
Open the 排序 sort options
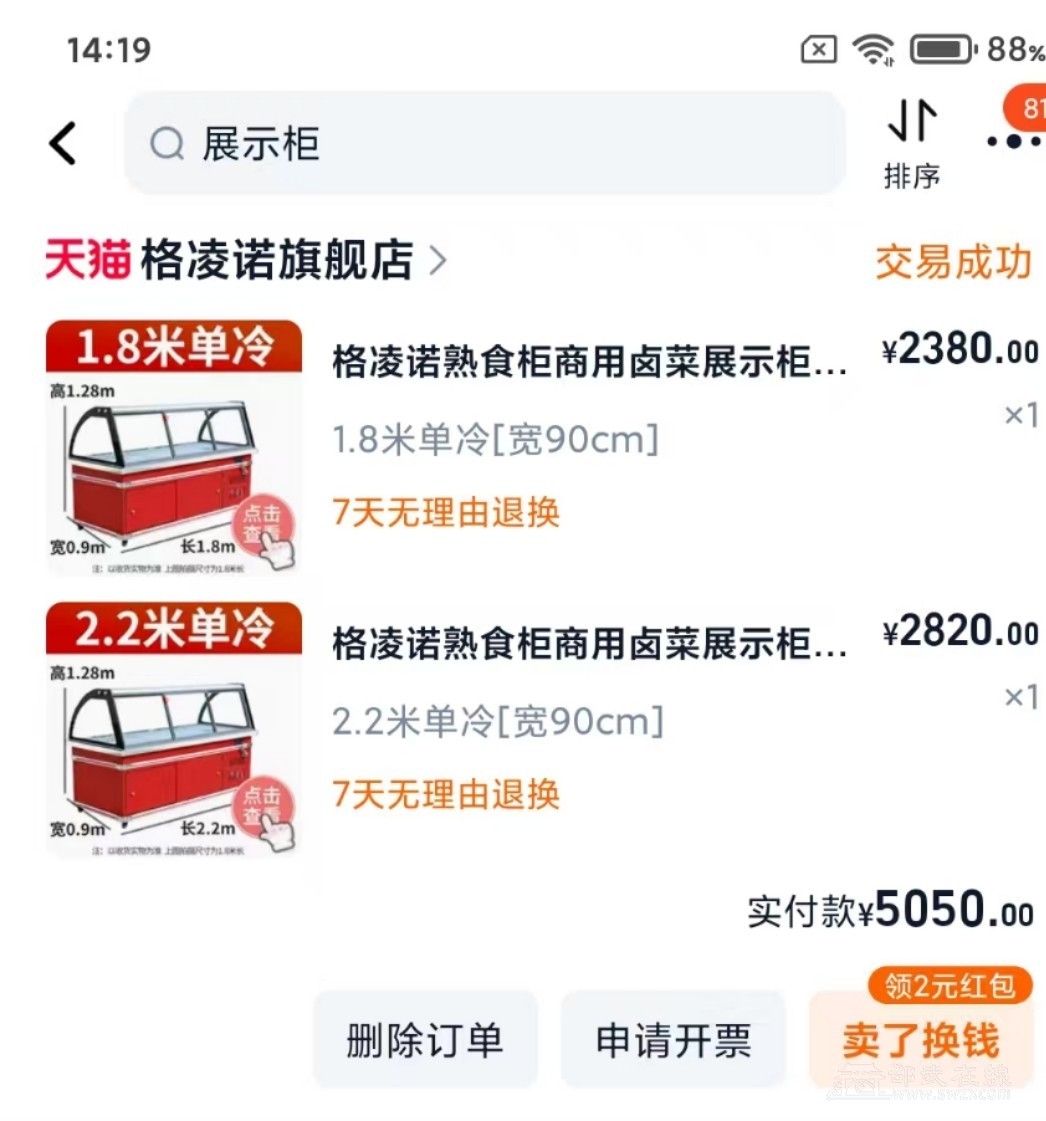pyautogui.click(x=912, y=143)
